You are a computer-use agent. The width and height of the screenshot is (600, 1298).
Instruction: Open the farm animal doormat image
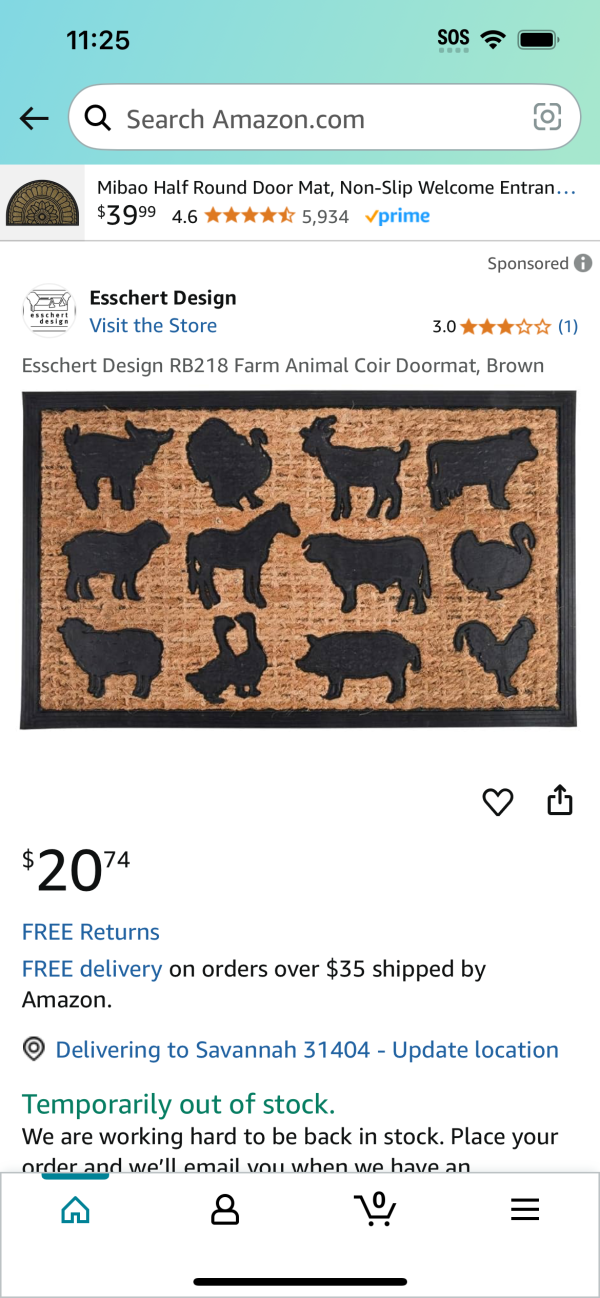pyautogui.click(x=298, y=560)
